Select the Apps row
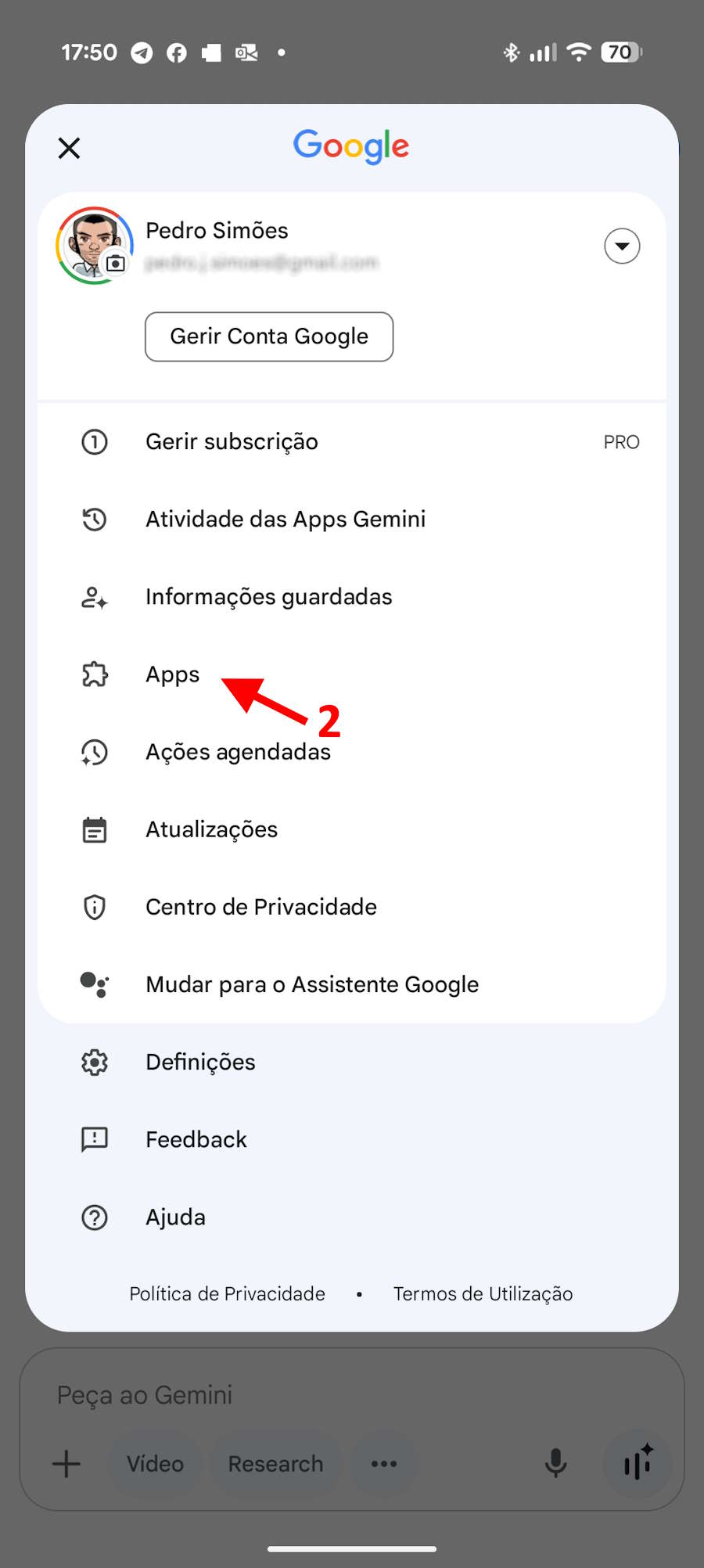Image resolution: width=704 pixels, height=1568 pixels. [172, 674]
